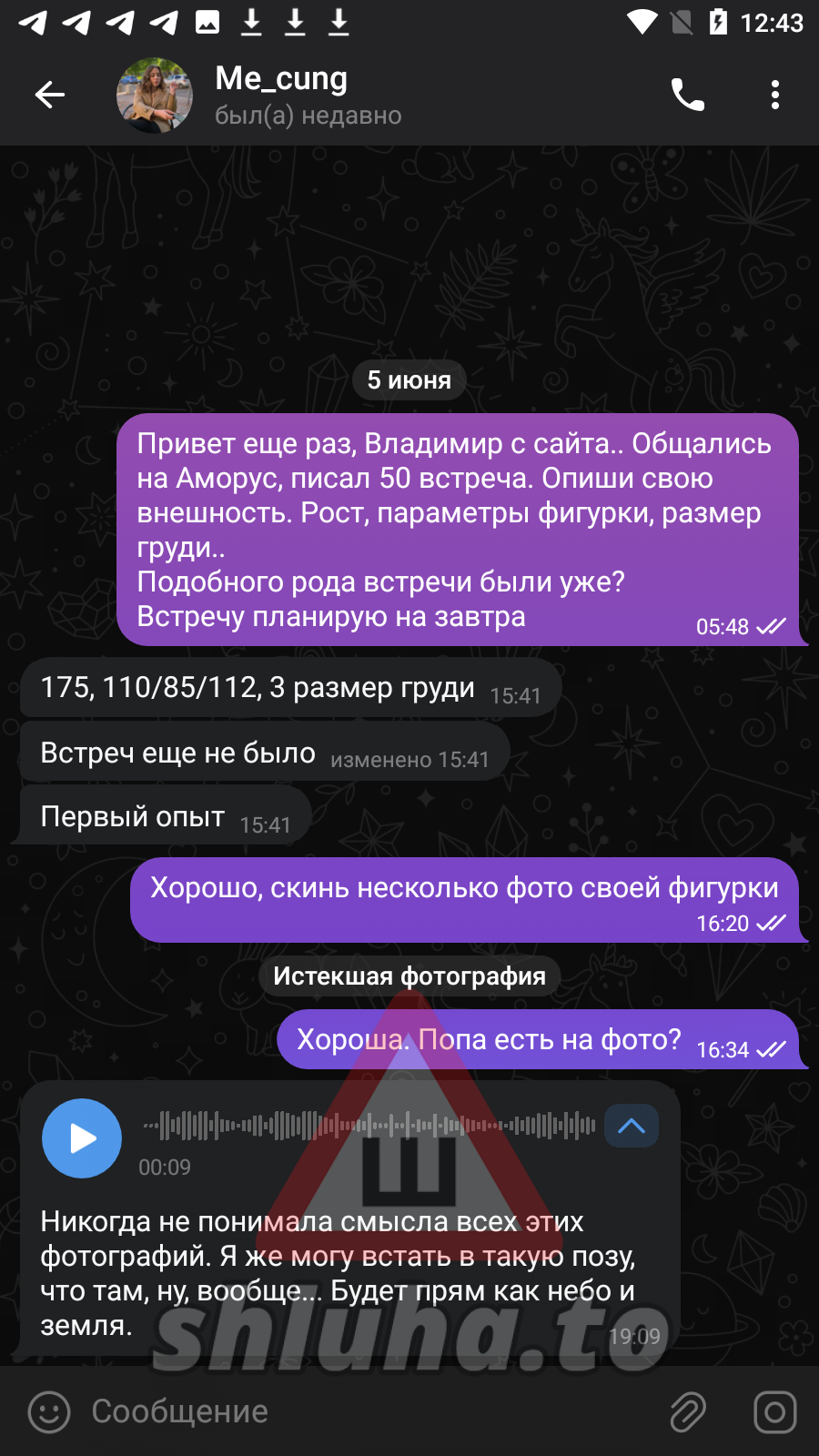Attach a file with the paperclip

tap(688, 1412)
